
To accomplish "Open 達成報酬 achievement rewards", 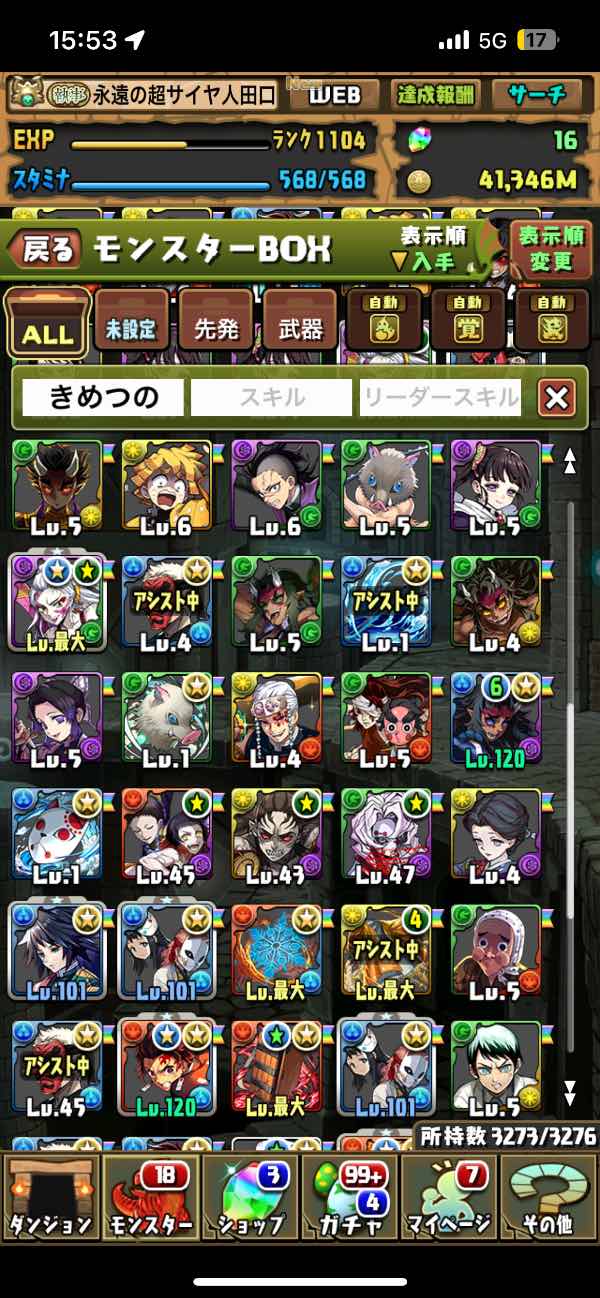I will [436, 95].
